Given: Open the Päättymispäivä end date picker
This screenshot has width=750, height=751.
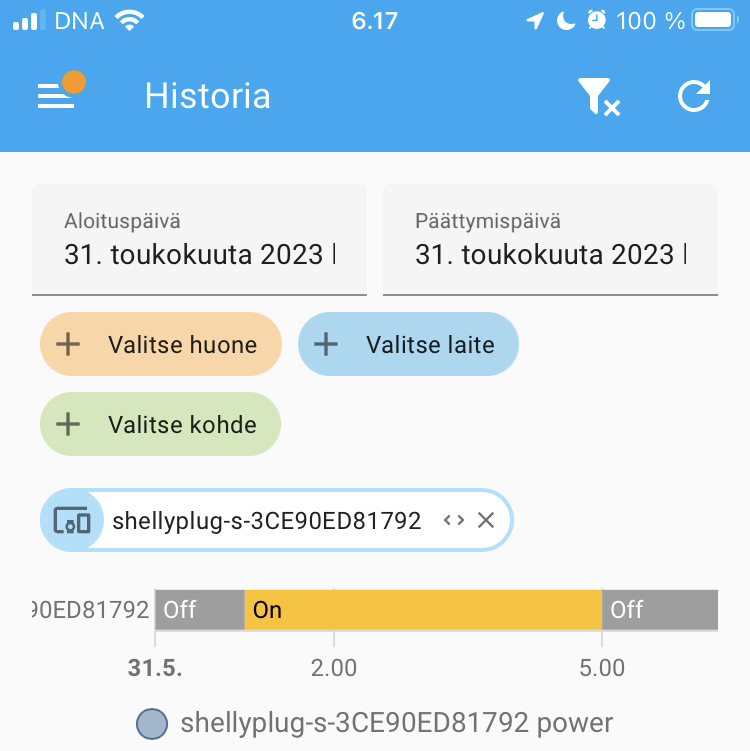Looking at the screenshot, I should (550, 240).
